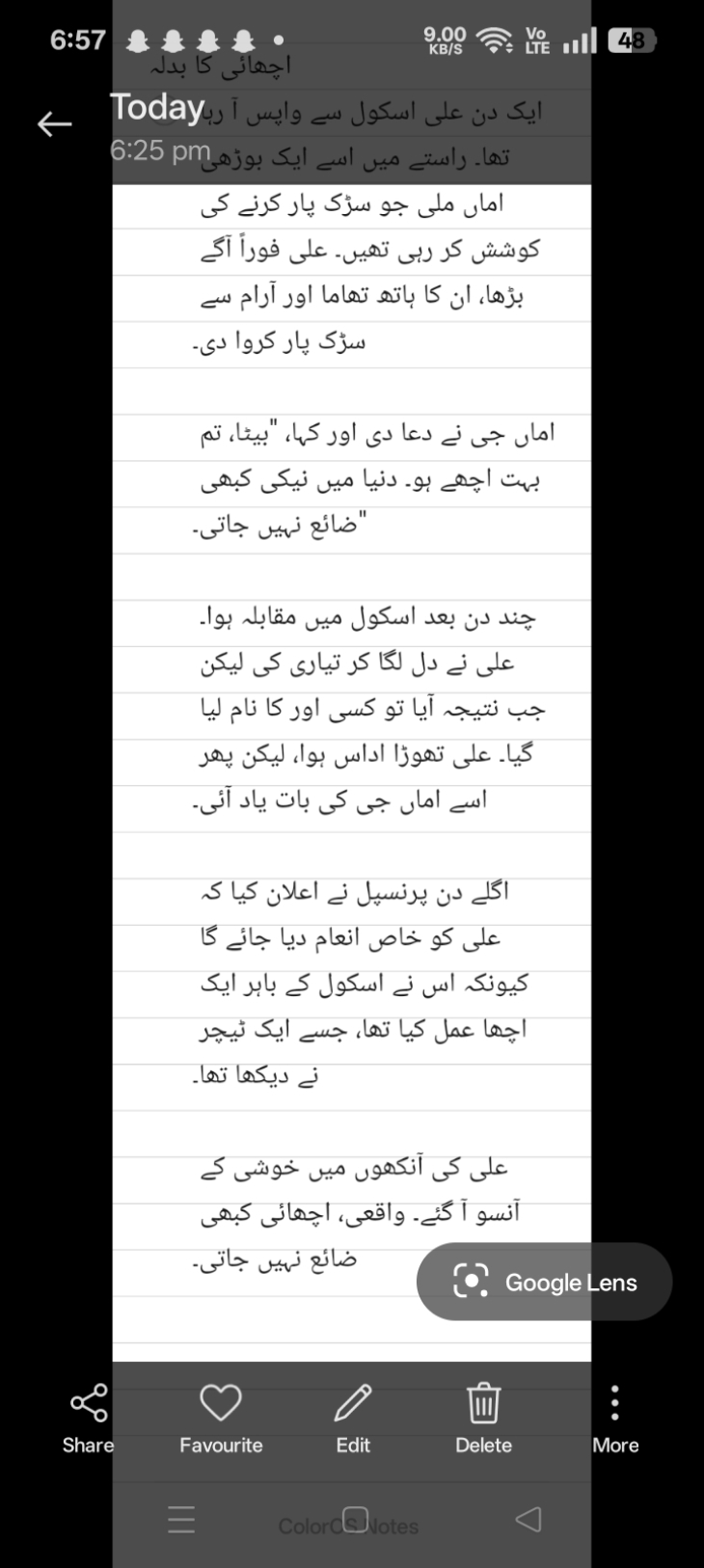Mark the image as Favourite

pyautogui.click(x=221, y=1419)
